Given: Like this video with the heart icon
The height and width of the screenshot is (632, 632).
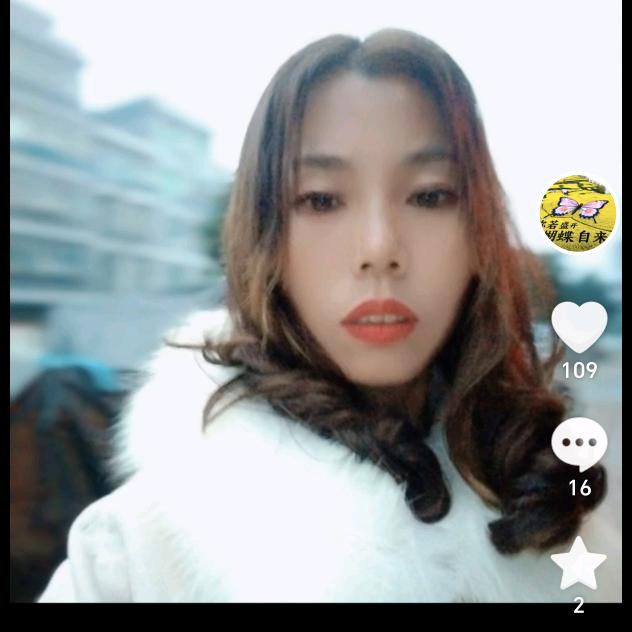Looking at the screenshot, I should coord(579,327).
